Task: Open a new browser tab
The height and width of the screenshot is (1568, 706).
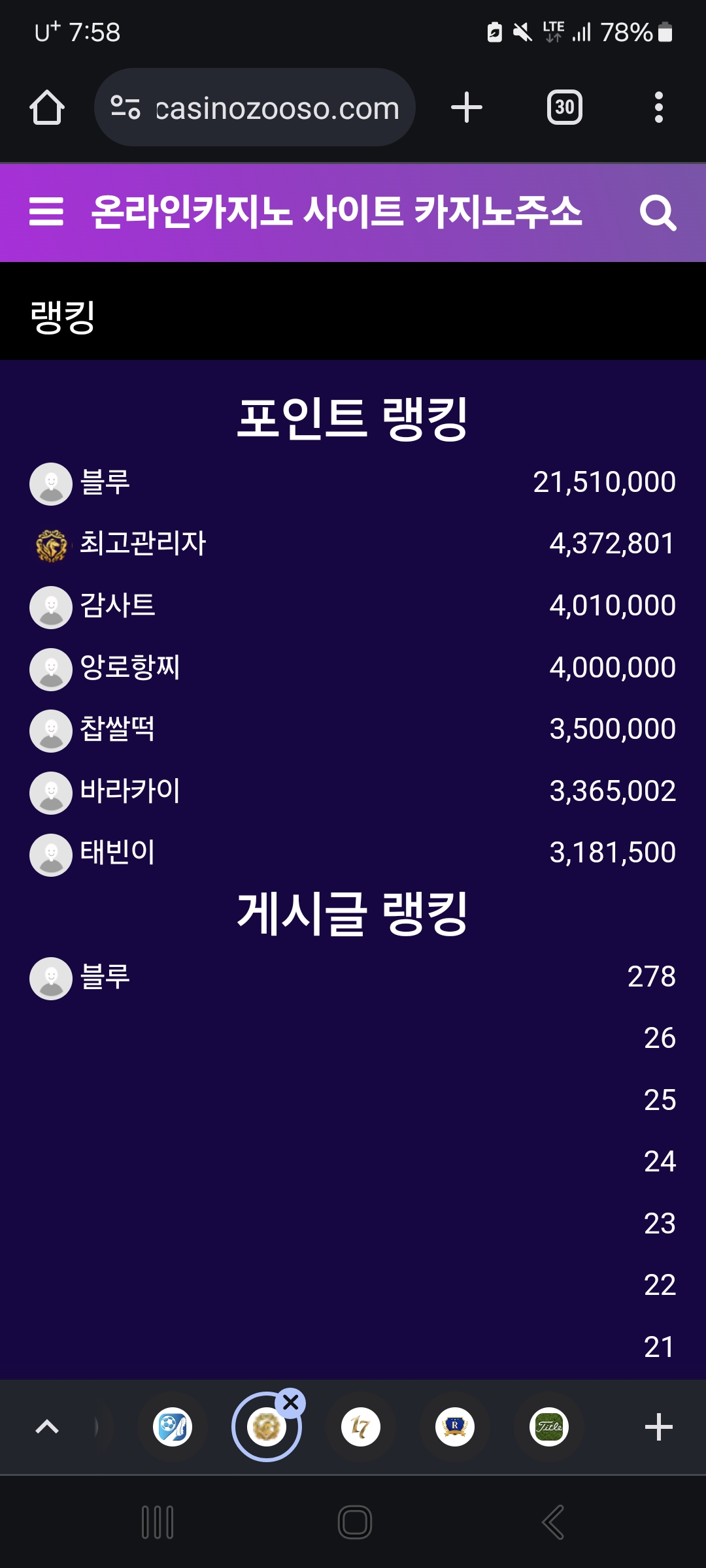Action: pos(467,107)
